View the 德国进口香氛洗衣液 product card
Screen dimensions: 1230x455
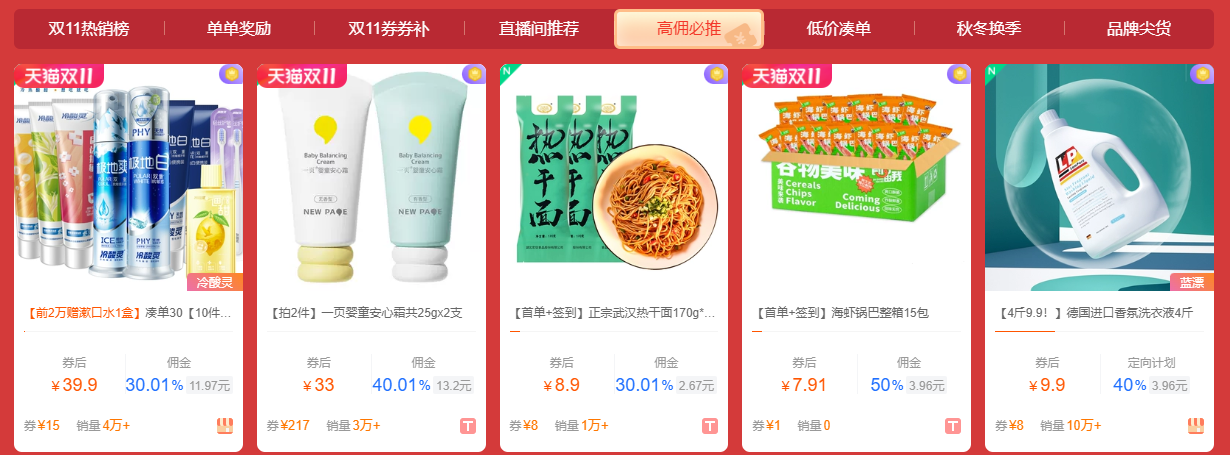[1099, 180]
